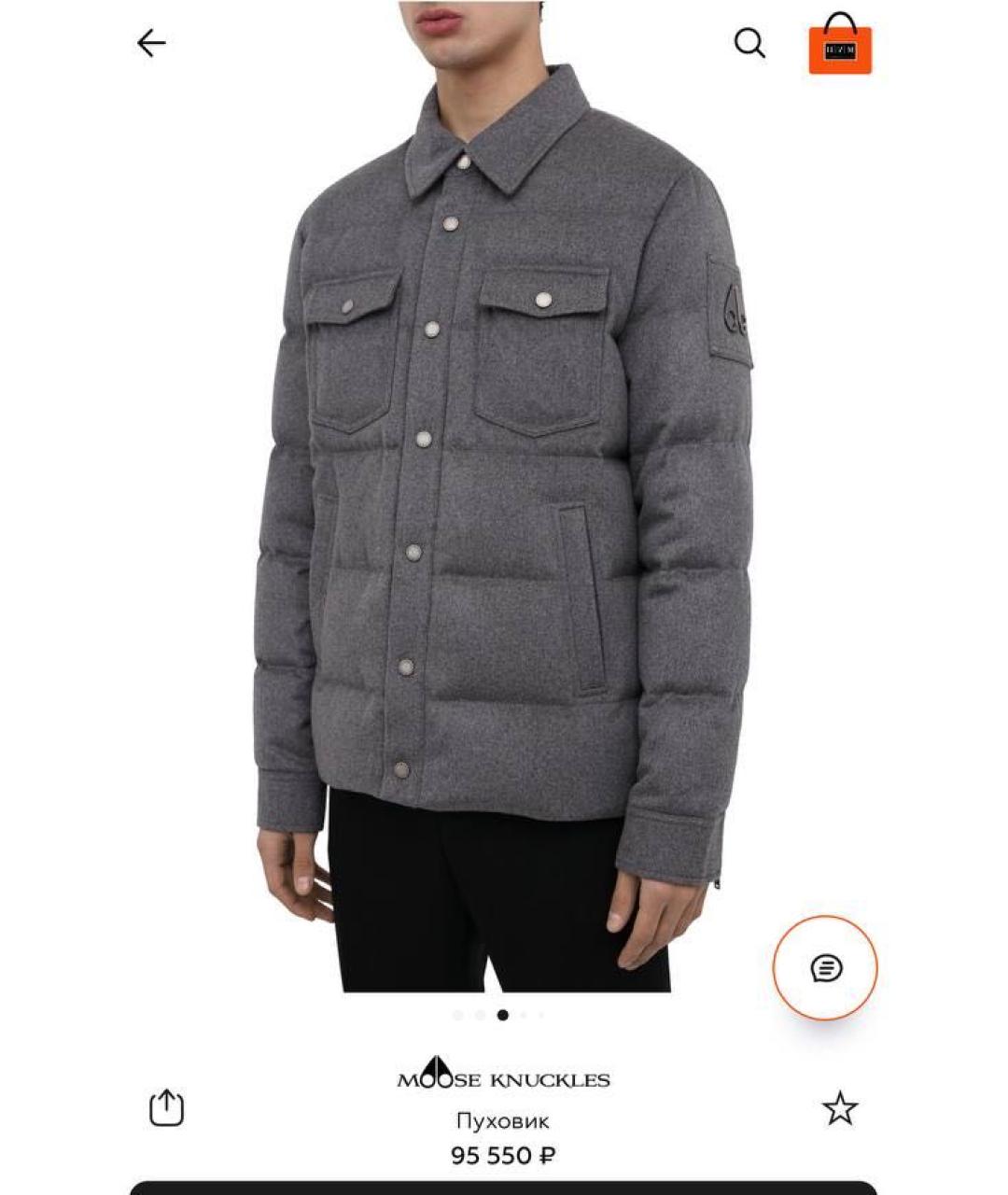1008x1195 pixels.
Task: Share this Moose Knuckles jacket
Action: click(x=167, y=1108)
